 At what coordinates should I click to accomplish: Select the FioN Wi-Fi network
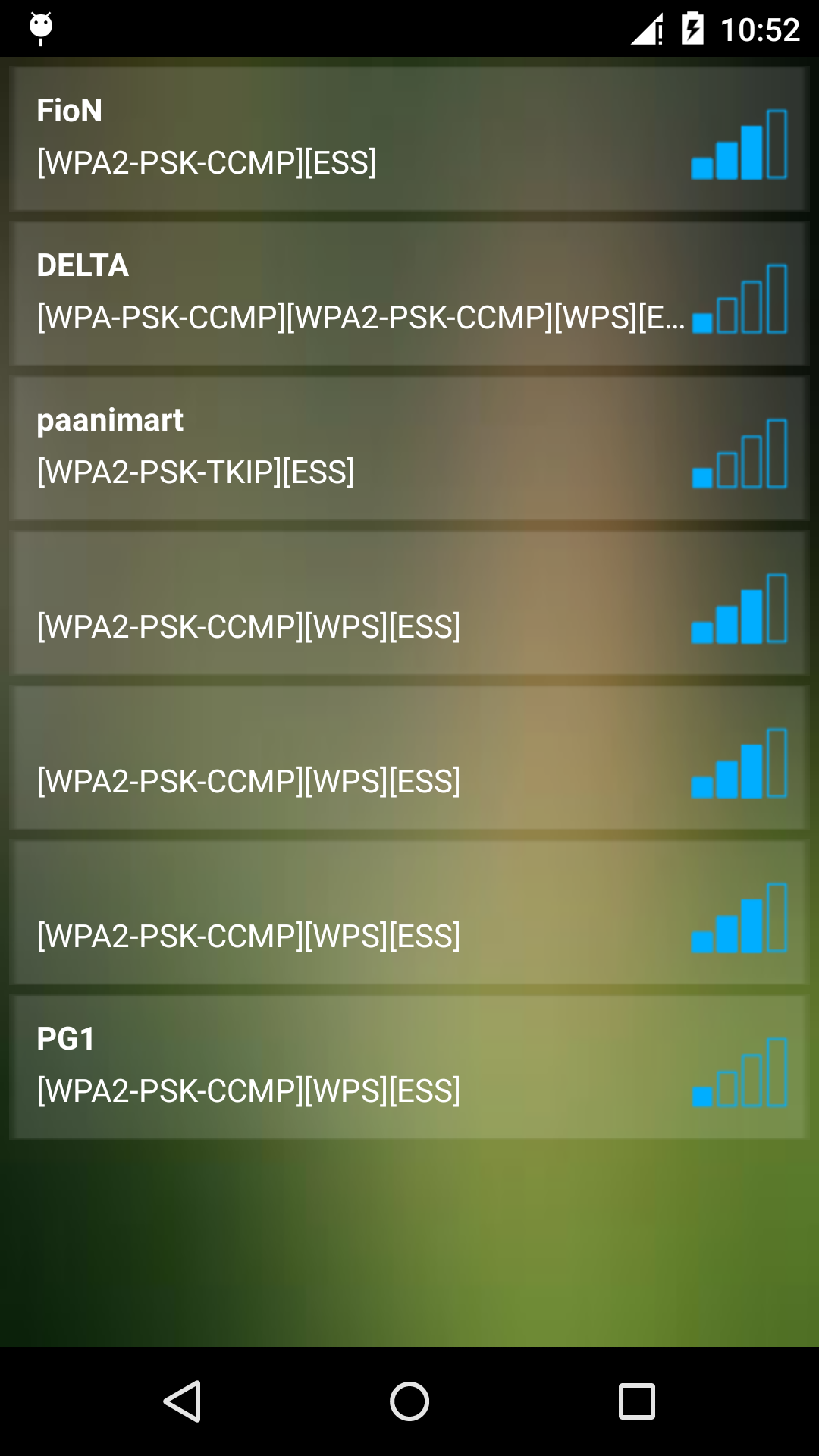pos(409,138)
